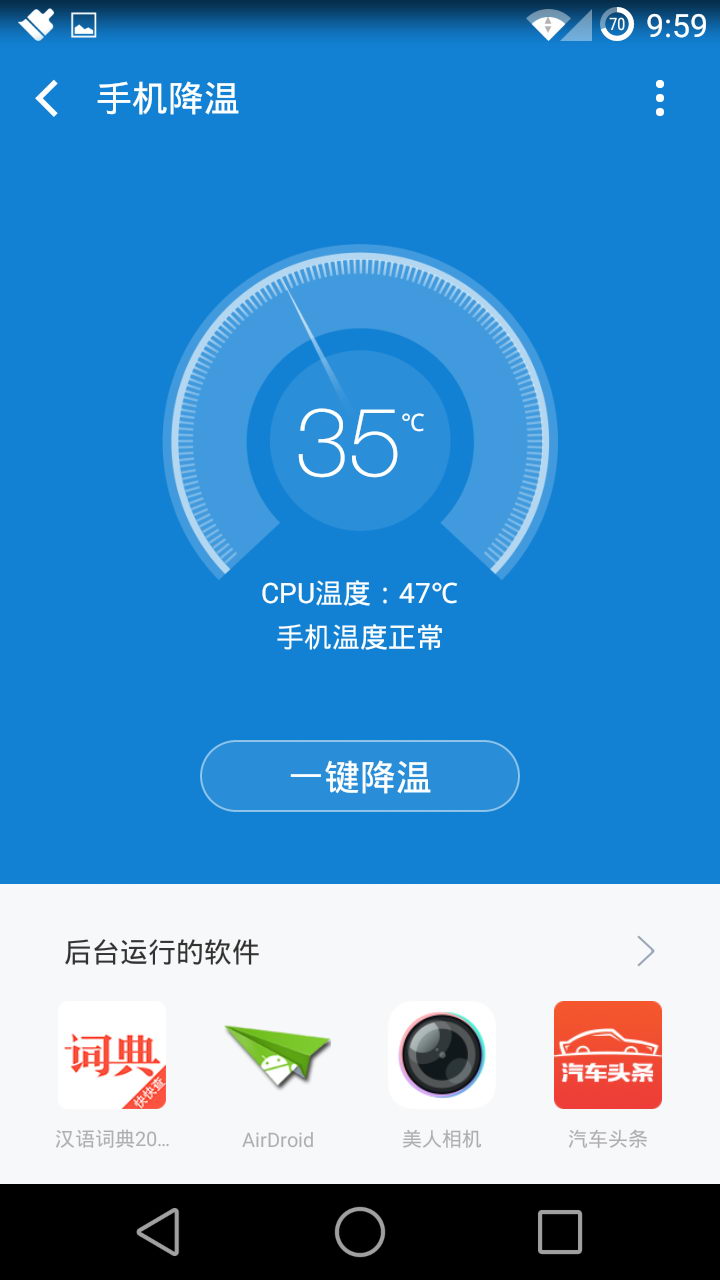720x1280 pixels.
Task: Open the 美人相机 beauty camera icon
Action: click(442, 1055)
